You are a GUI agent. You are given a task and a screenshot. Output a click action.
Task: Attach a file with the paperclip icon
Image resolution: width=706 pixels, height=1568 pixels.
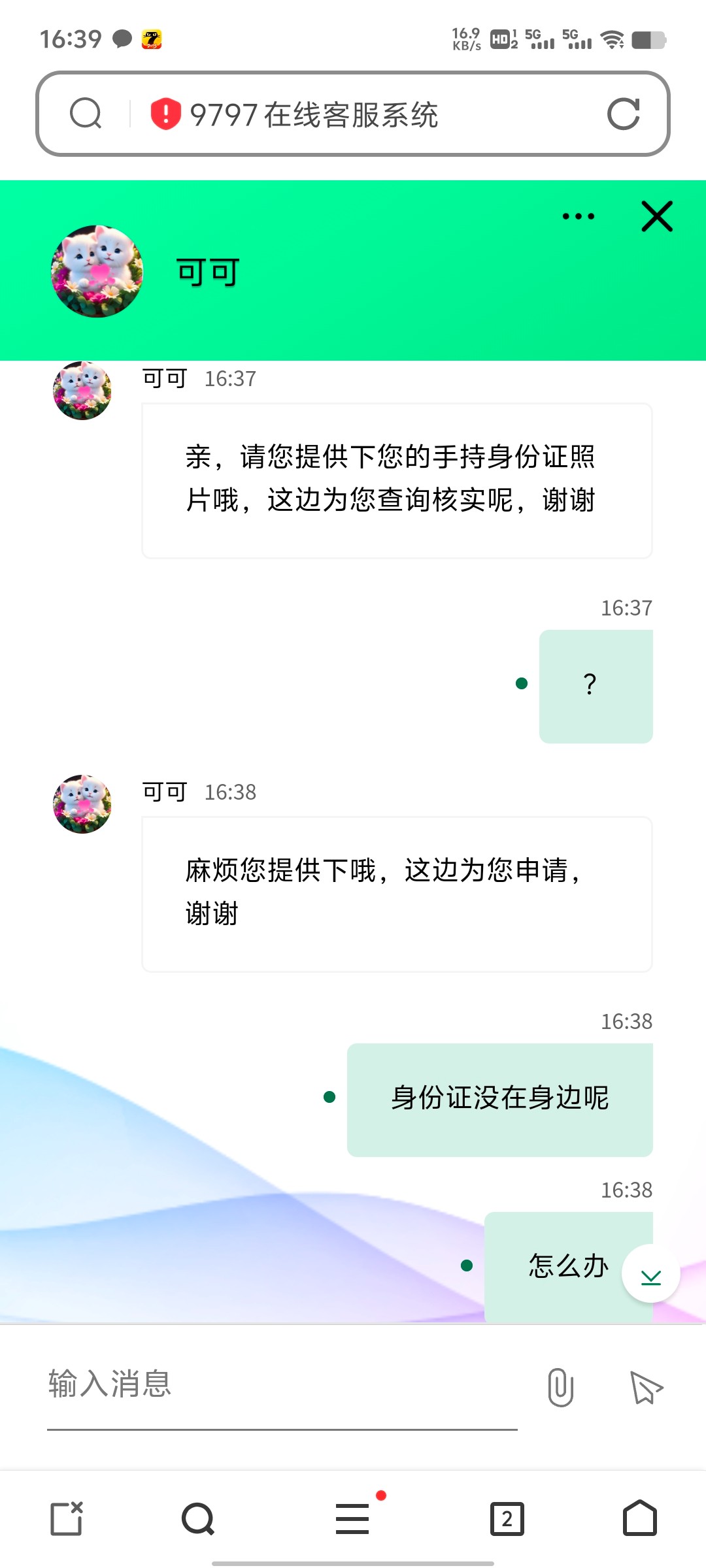pos(560,1387)
